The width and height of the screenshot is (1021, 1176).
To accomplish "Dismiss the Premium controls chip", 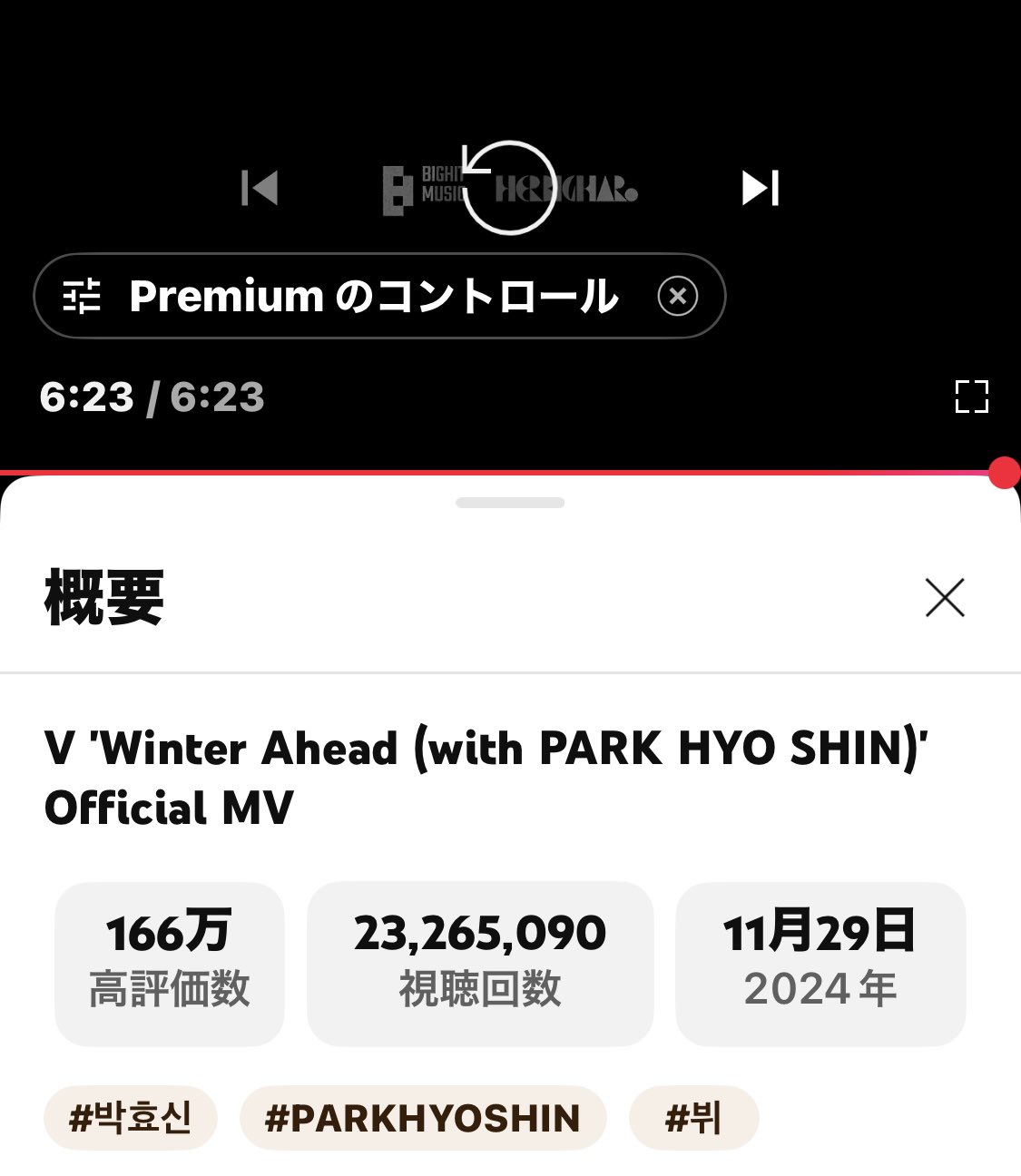I will [x=677, y=296].
